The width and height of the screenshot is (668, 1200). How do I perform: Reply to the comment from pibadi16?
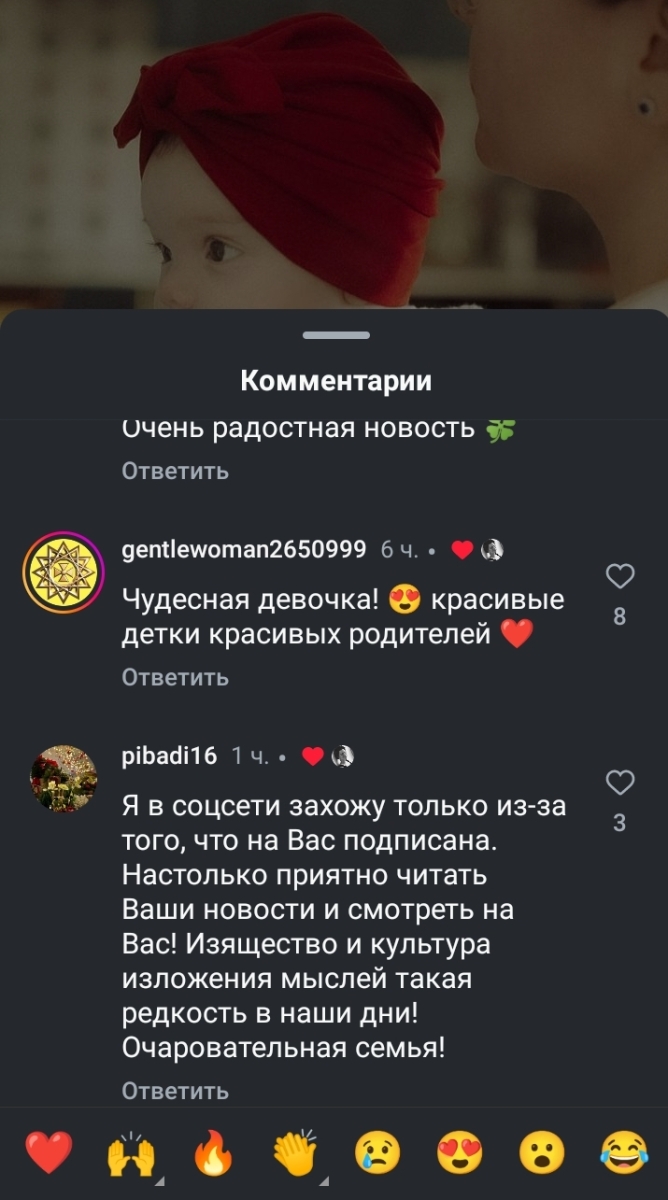pos(175,1091)
